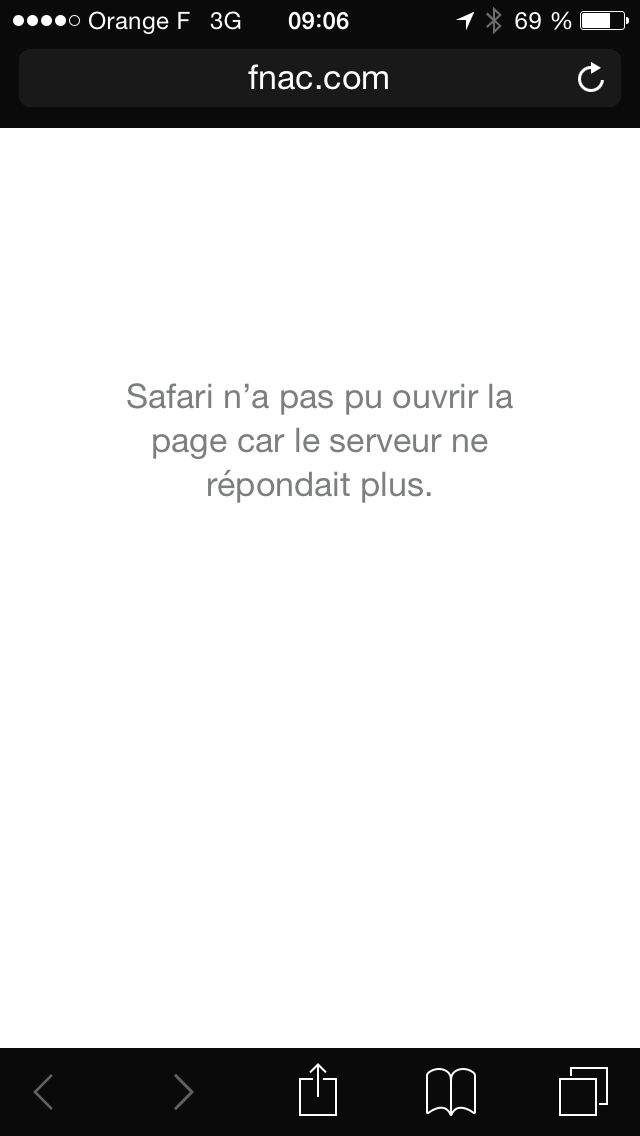This screenshot has height=1136, width=640.
Task: Go forward with the right arrow
Action: point(184,1092)
